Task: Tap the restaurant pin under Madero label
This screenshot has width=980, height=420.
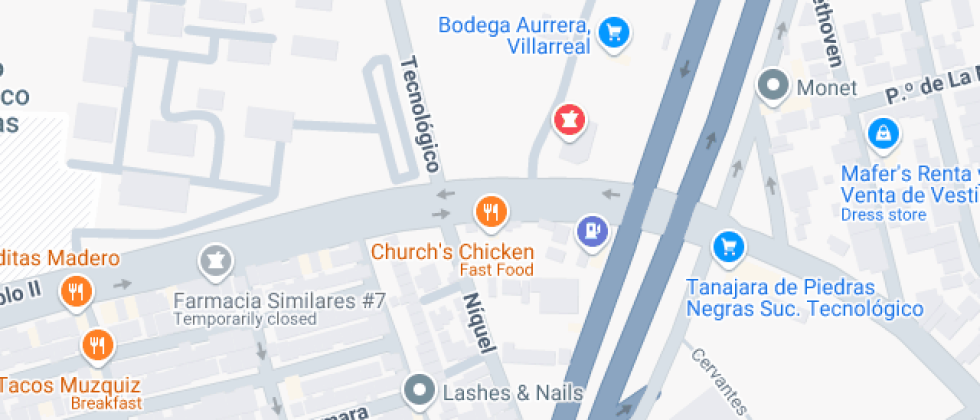Action: (76, 292)
